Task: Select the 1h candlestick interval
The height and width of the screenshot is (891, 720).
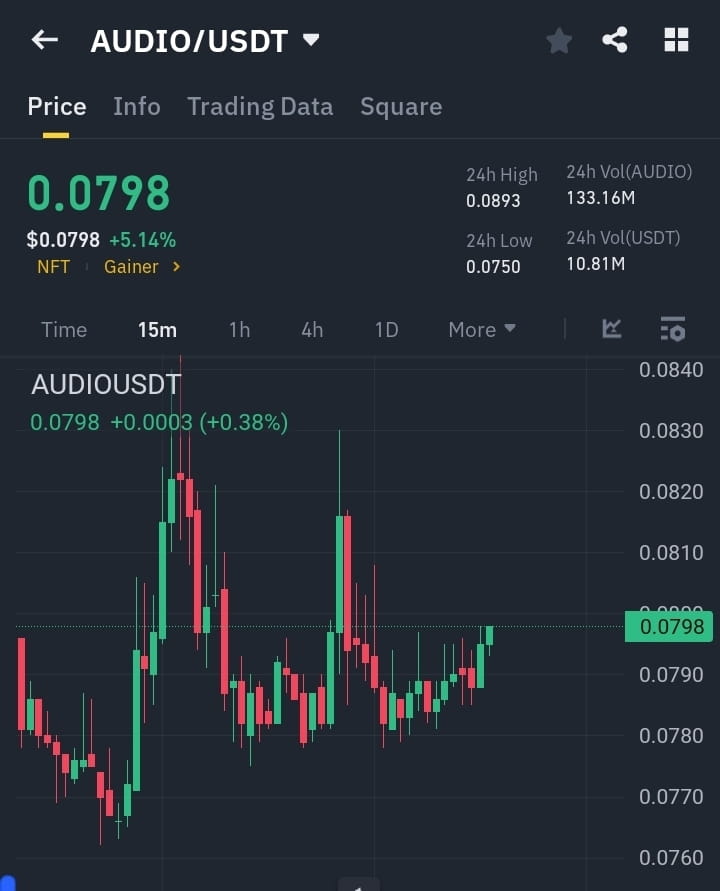Action: 239,328
